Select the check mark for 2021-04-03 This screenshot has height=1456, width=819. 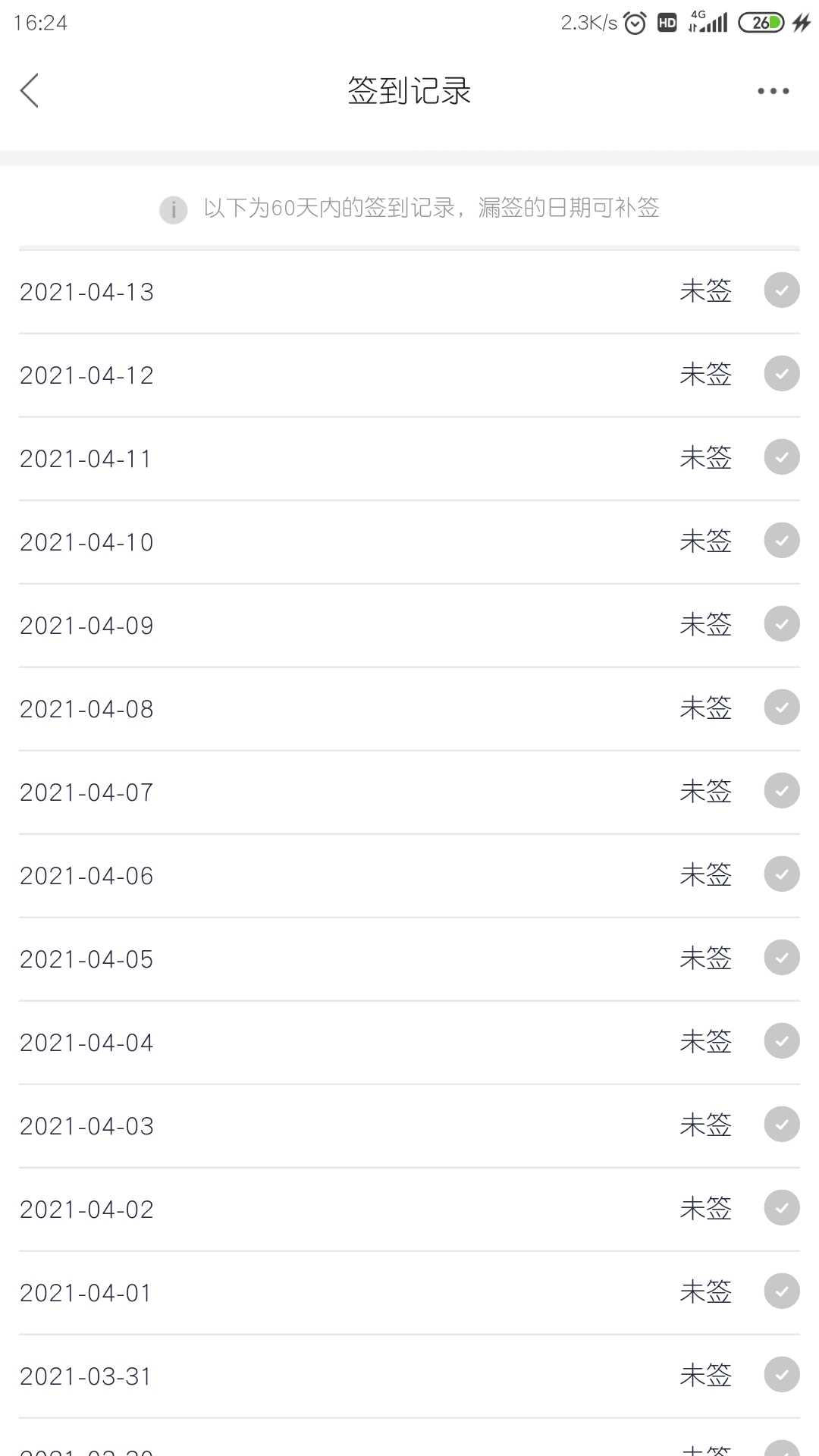coord(782,1125)
